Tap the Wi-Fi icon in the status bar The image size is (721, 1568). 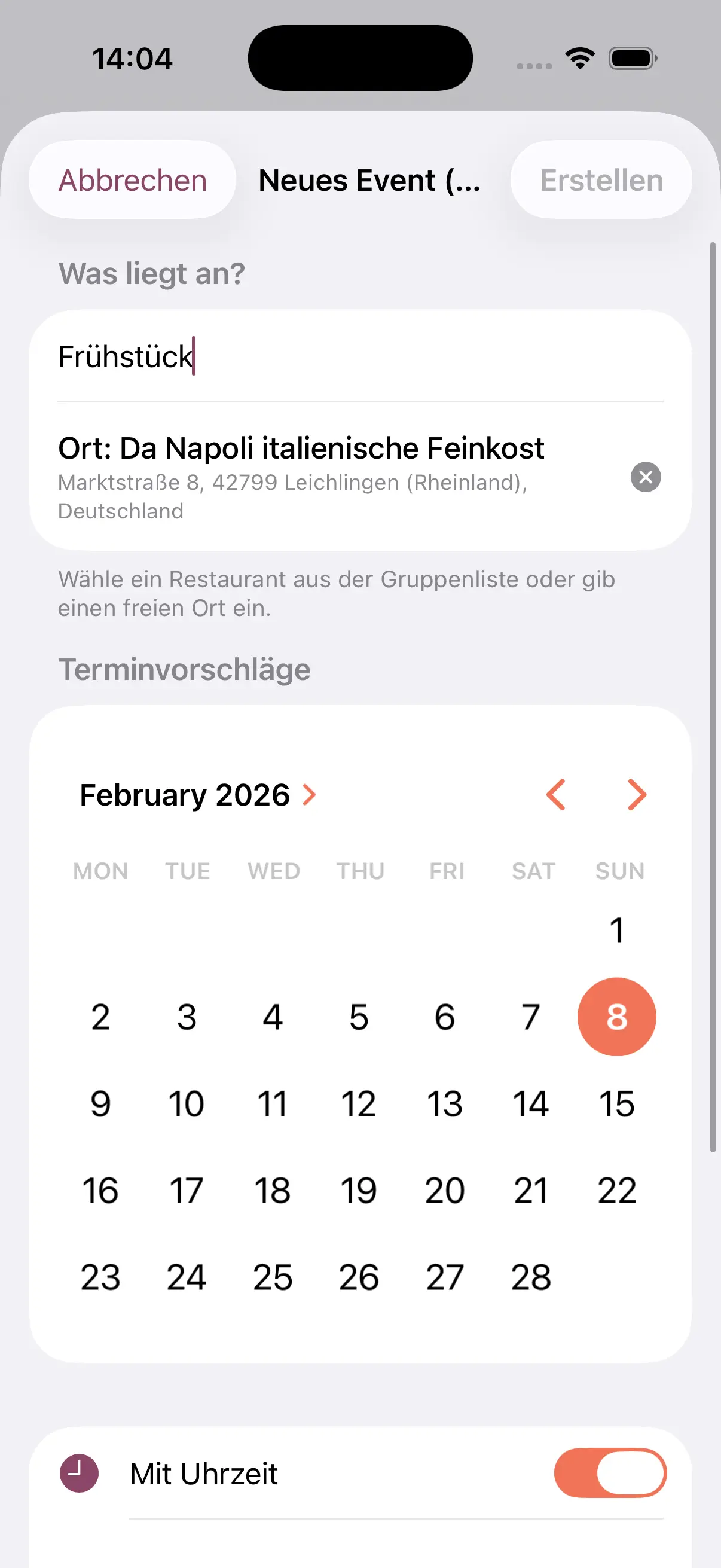(580, 57)
